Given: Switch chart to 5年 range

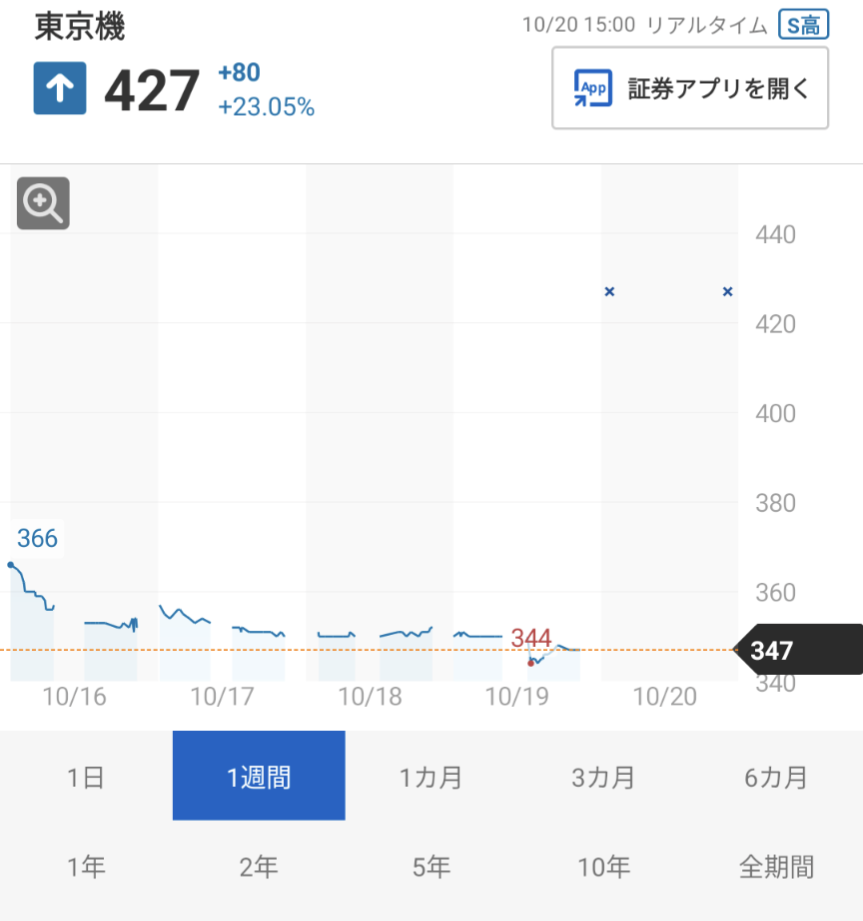Looking at the screenshot, I should [x=431, y=866].
